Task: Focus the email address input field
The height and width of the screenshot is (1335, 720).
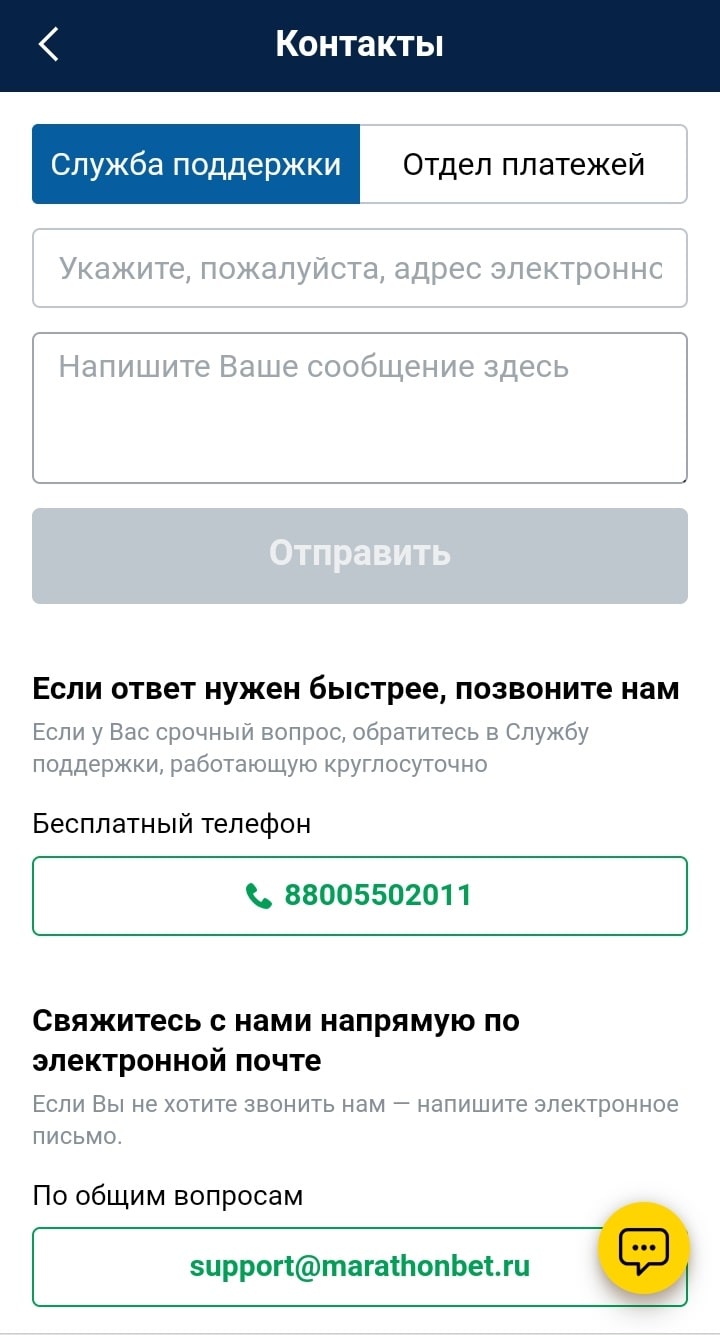Action: (x=360, y=268)
